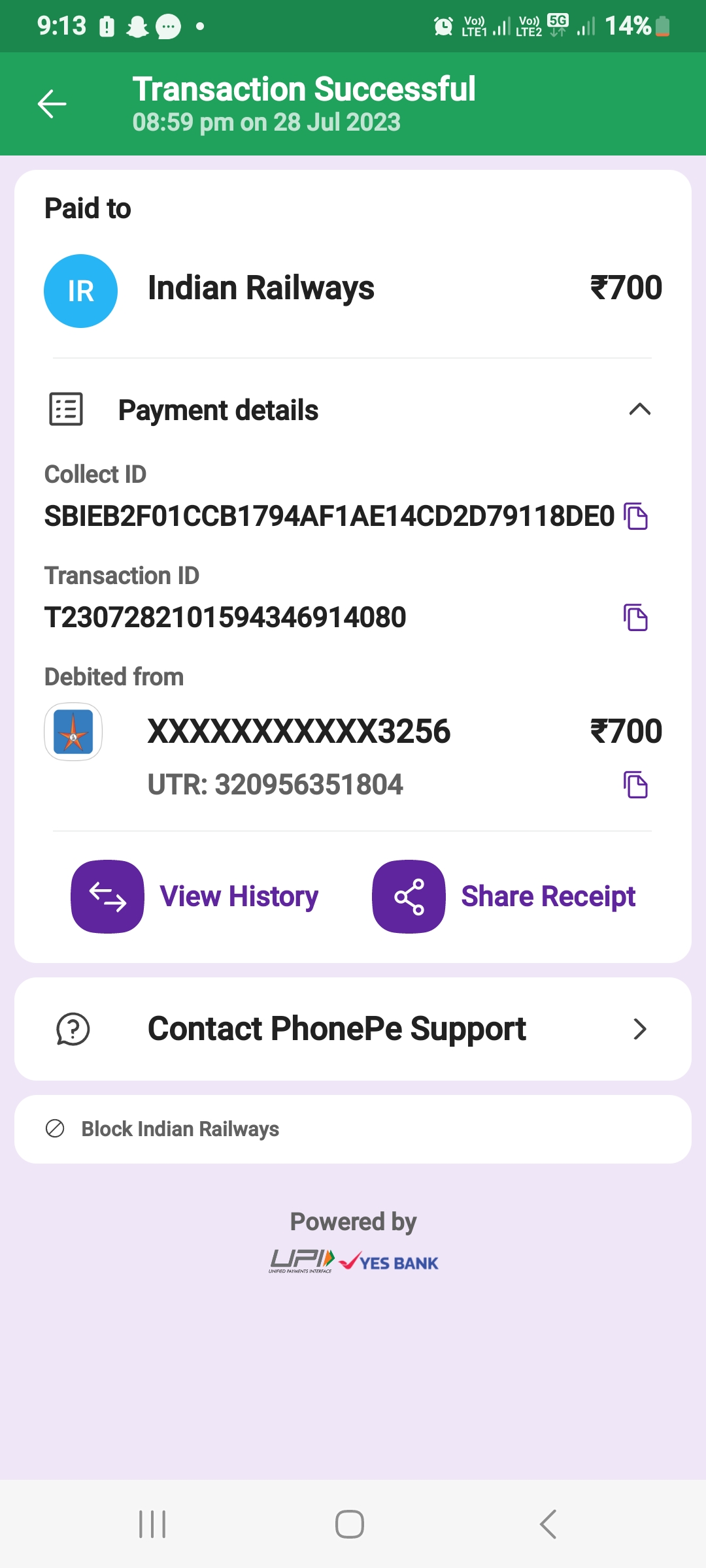Open Contact PhonePe Support
Viewport: 706px width, 1568px height.
tap(353, 1029)
